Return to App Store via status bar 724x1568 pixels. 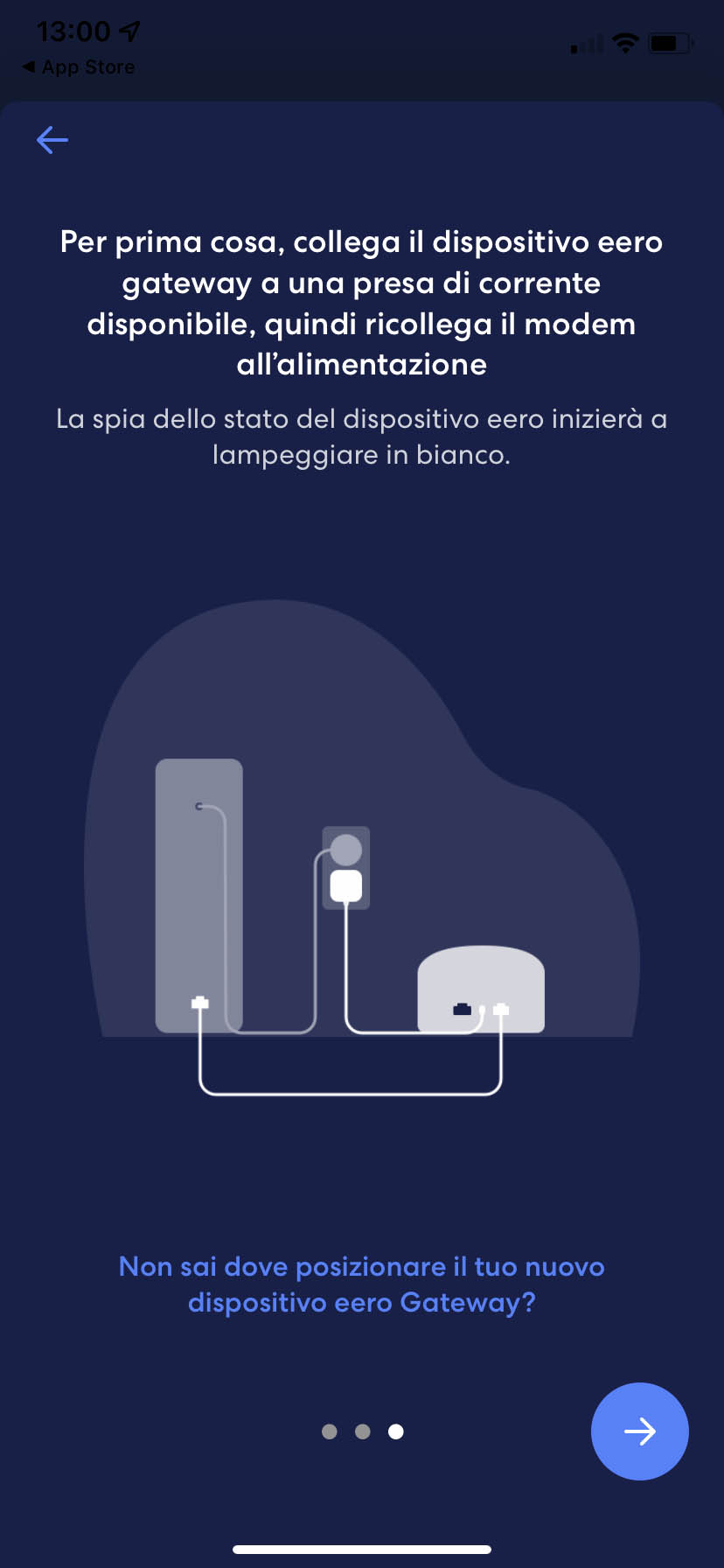(x=79, y=67)
